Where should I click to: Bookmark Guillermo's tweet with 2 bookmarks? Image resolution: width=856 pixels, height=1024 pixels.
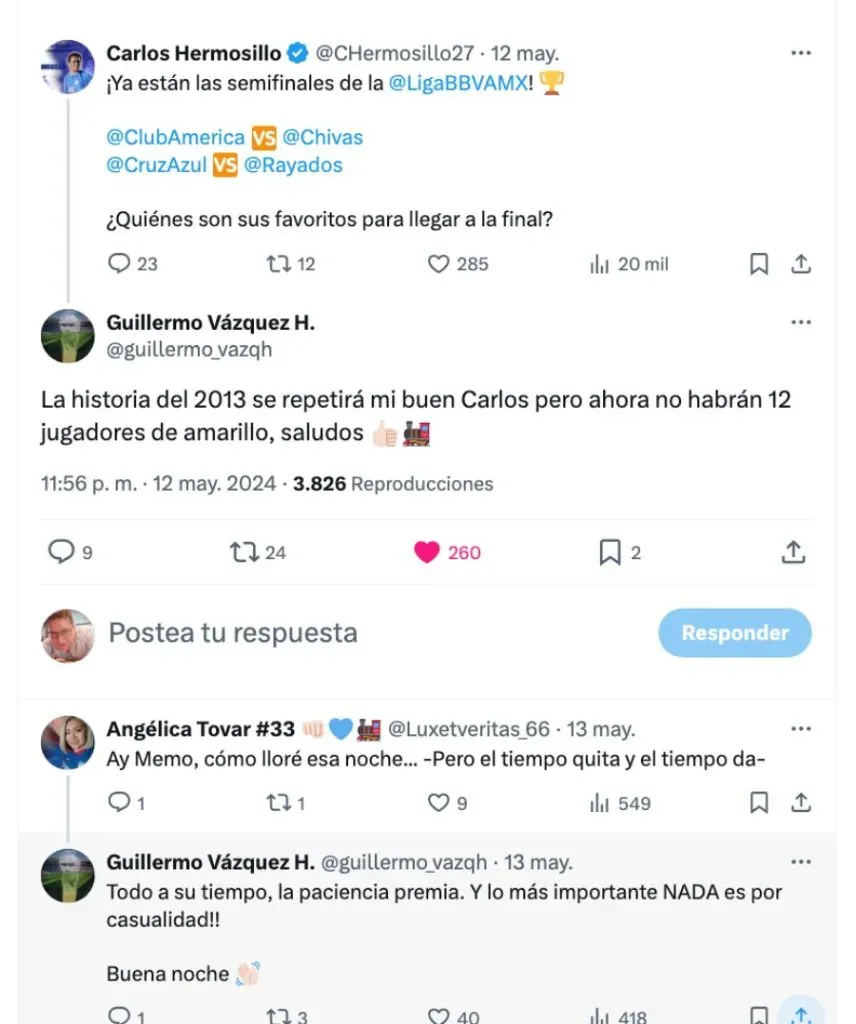pos(610,552)
